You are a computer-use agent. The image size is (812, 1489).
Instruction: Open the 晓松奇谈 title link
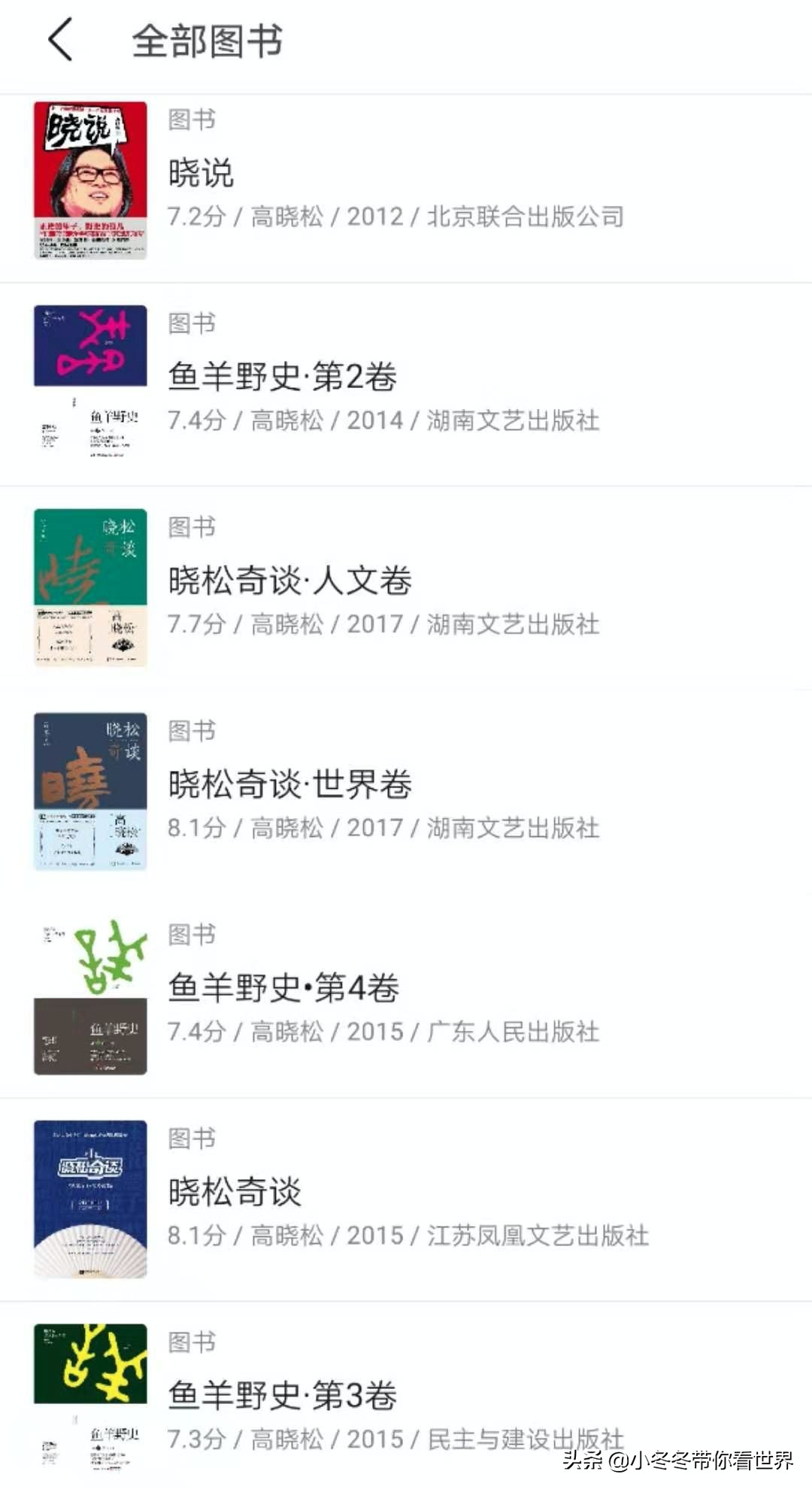(x=235, y=1193)
